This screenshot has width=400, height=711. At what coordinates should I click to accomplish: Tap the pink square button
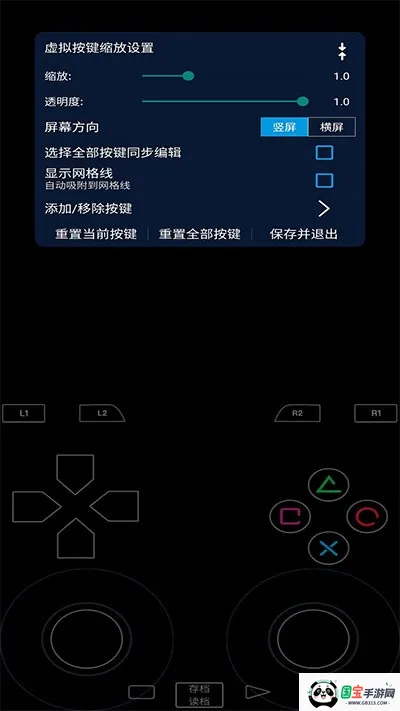[290, 516]
